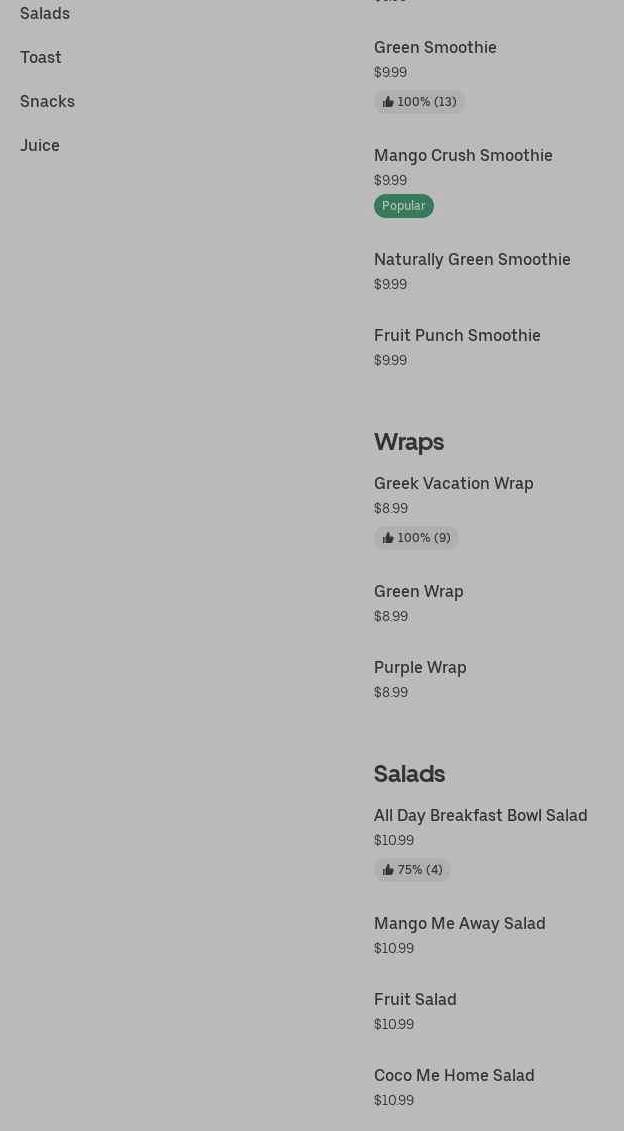Screen dimensions: 624x1131
Task: Open the Green Smoothie item
Action: pyautogui.click(x=435, y=48)
